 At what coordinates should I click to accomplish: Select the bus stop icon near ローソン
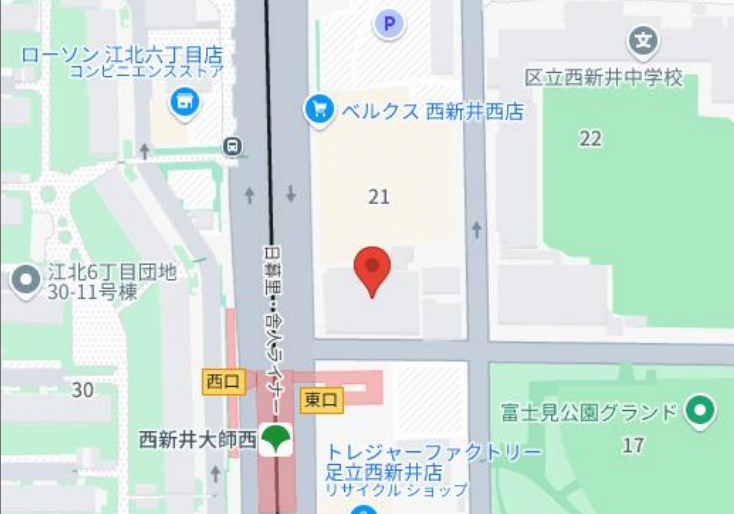click(x=234, y=146)
